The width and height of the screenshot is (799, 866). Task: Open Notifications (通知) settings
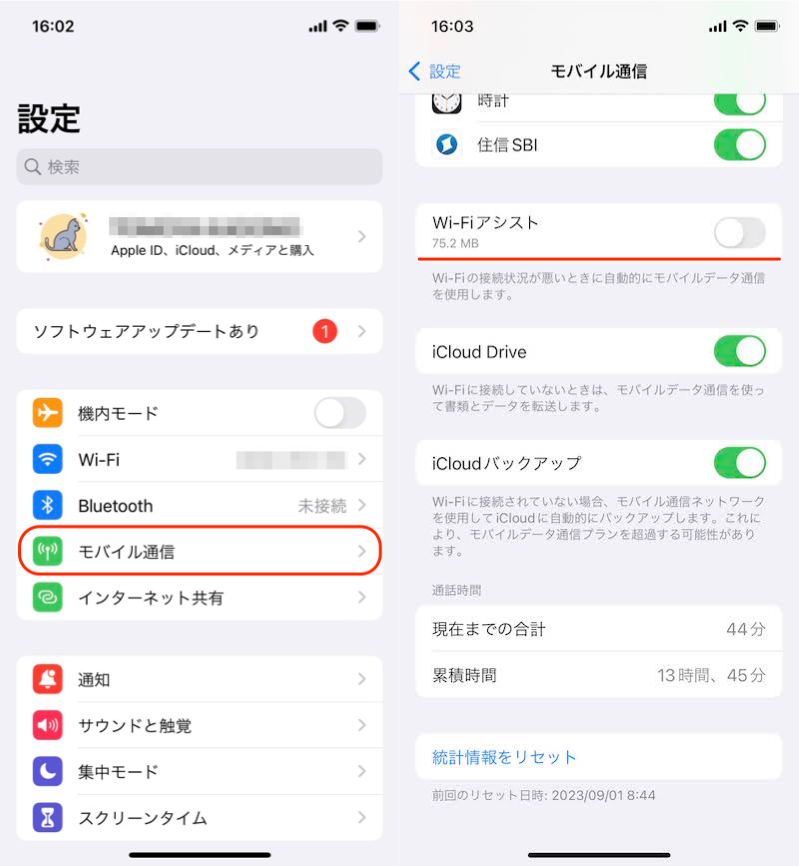(199, 680)
